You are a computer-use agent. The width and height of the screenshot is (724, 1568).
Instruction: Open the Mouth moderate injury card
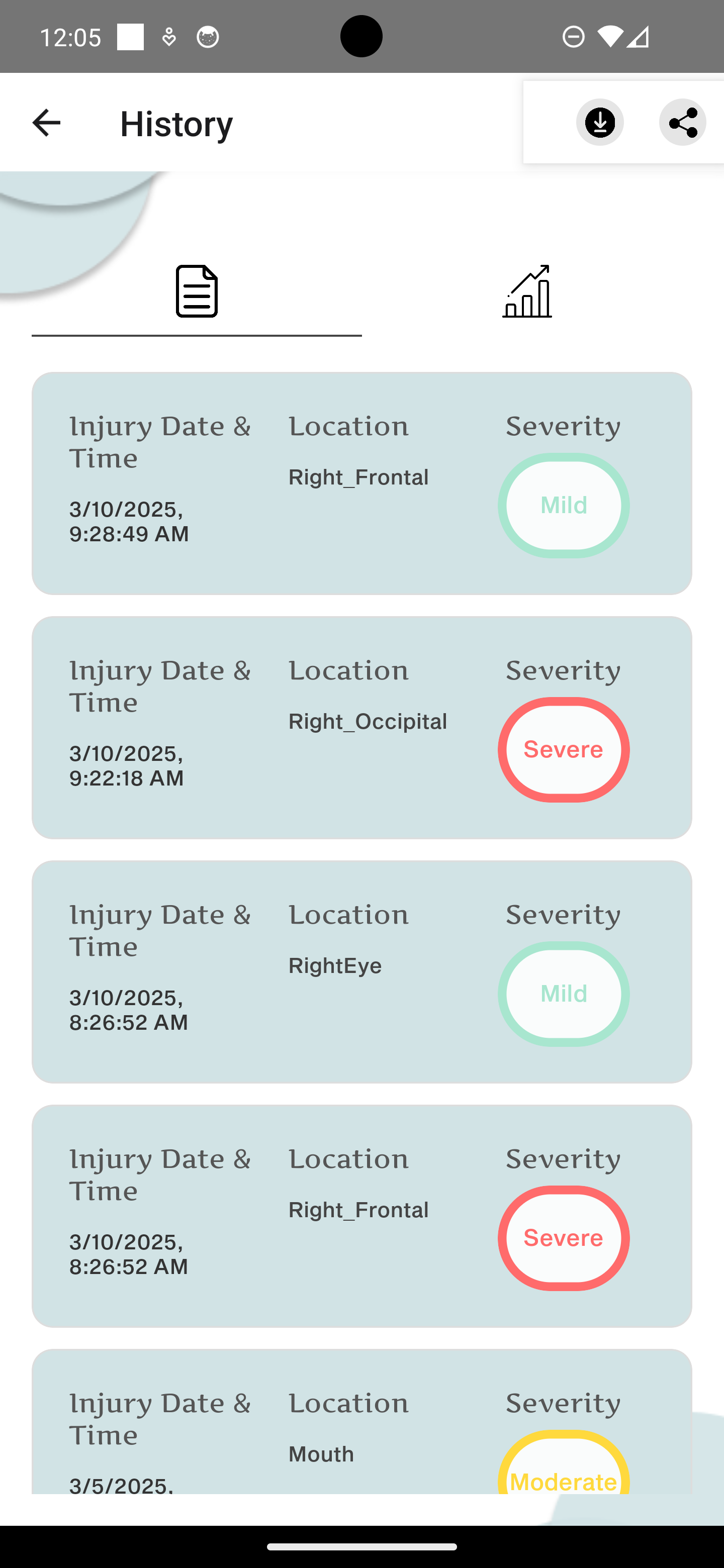[x=361, y=1421]
